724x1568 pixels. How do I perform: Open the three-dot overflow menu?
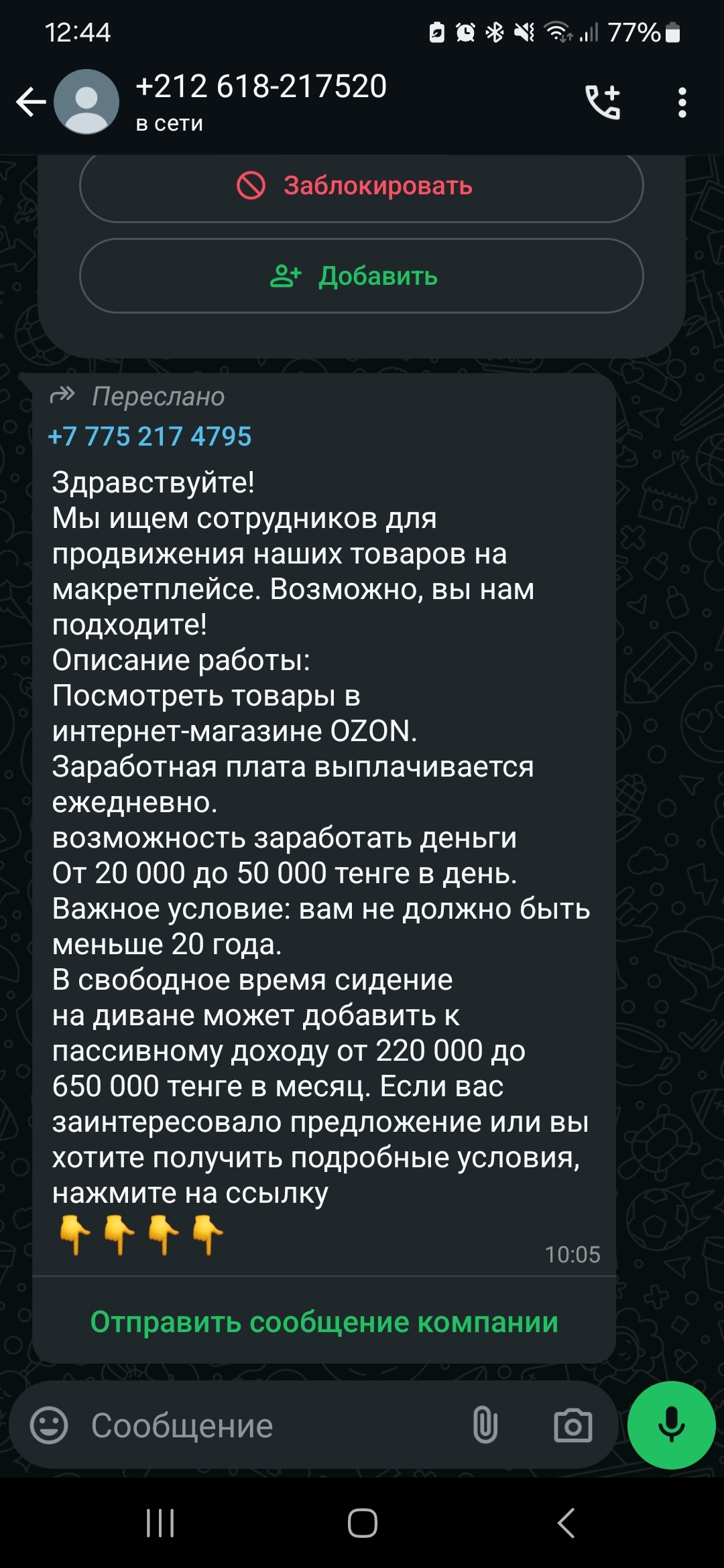click(x=682, y=103)
